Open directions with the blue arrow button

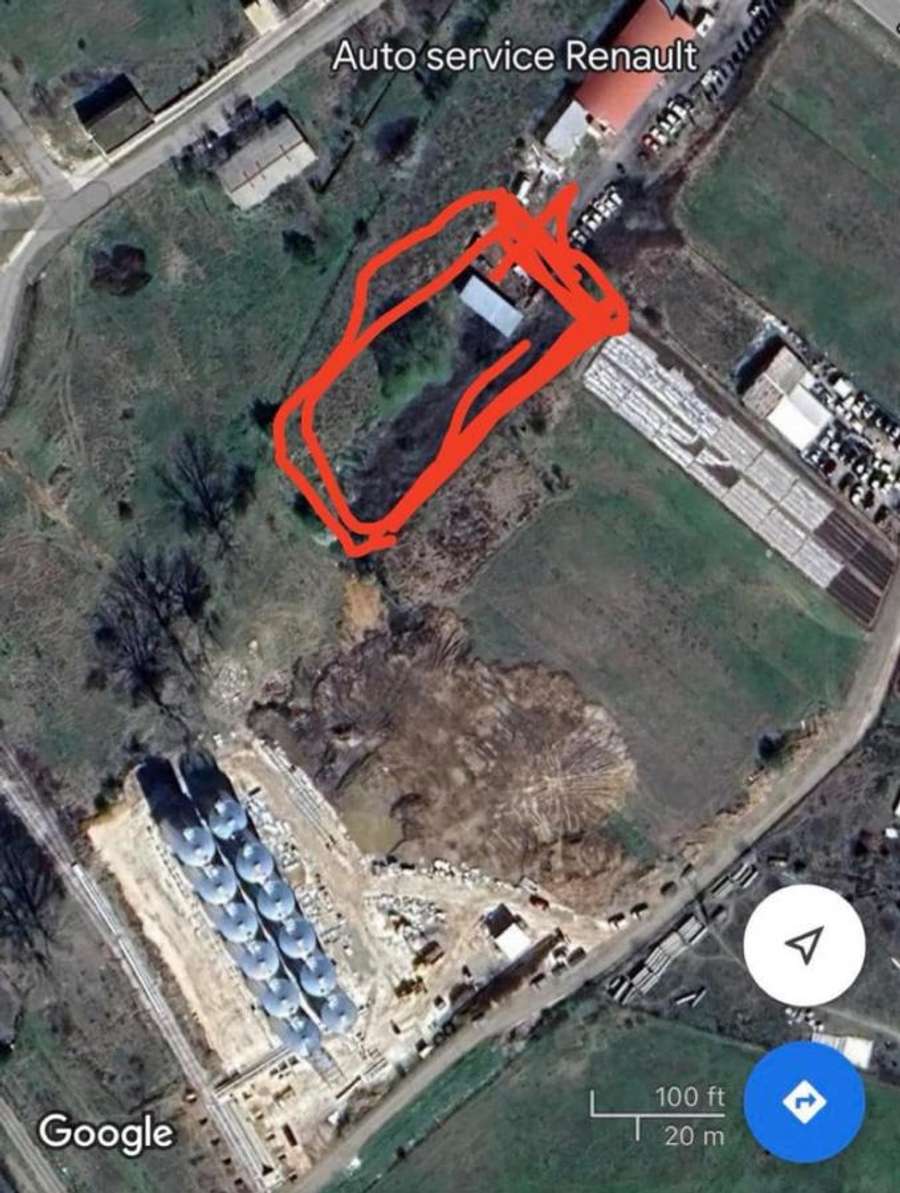(804, 1101)
